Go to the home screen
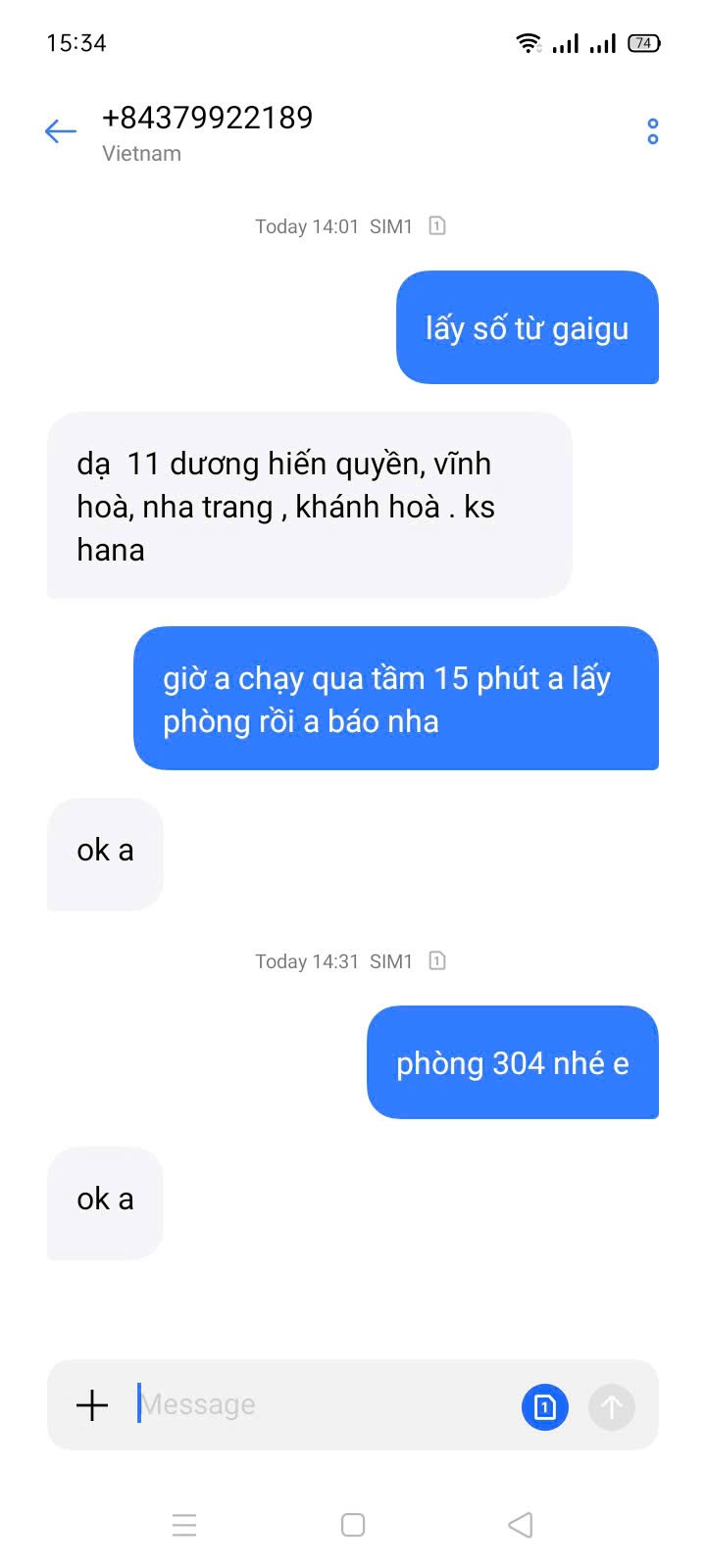Image resolution: width=706 pixels, height=1568 pixels. [x=353, y=1525]
